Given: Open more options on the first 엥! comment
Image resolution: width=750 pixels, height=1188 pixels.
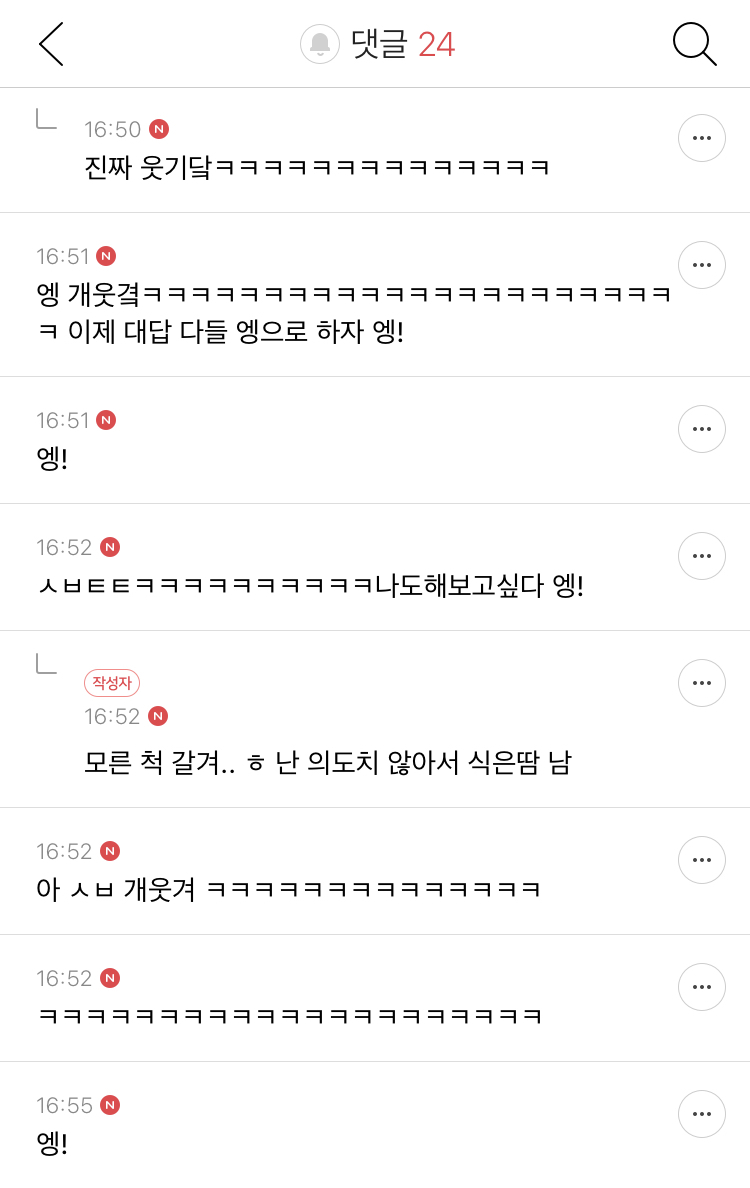Looking at the screenshot, I should tap(701, 428).
